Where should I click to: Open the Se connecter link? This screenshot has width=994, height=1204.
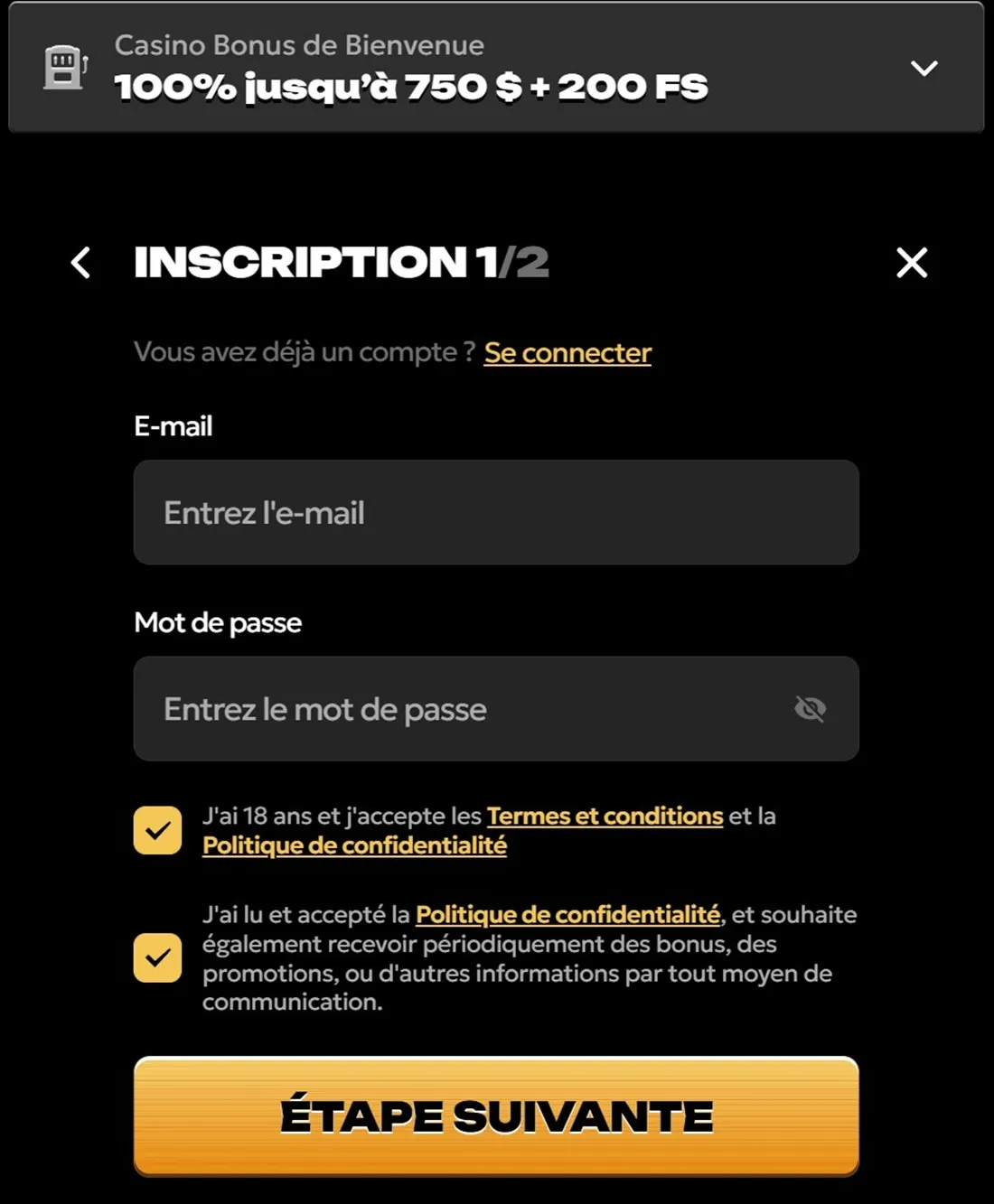tap(567, 352)
